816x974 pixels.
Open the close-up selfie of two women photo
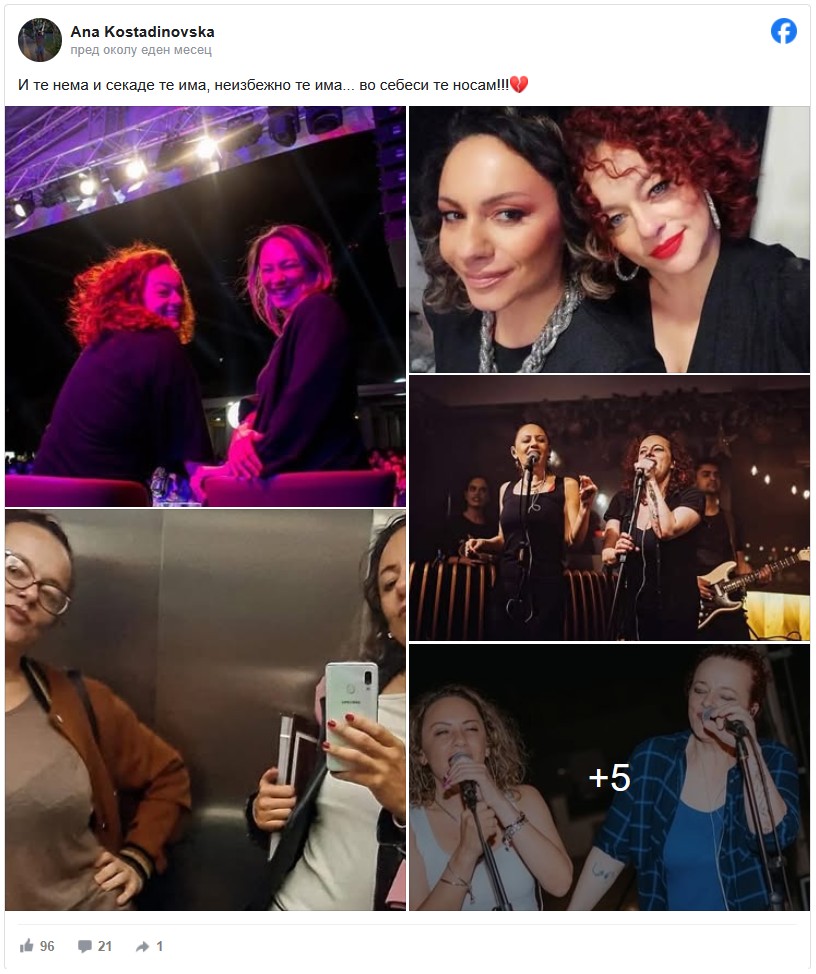[x=609, y=239]
